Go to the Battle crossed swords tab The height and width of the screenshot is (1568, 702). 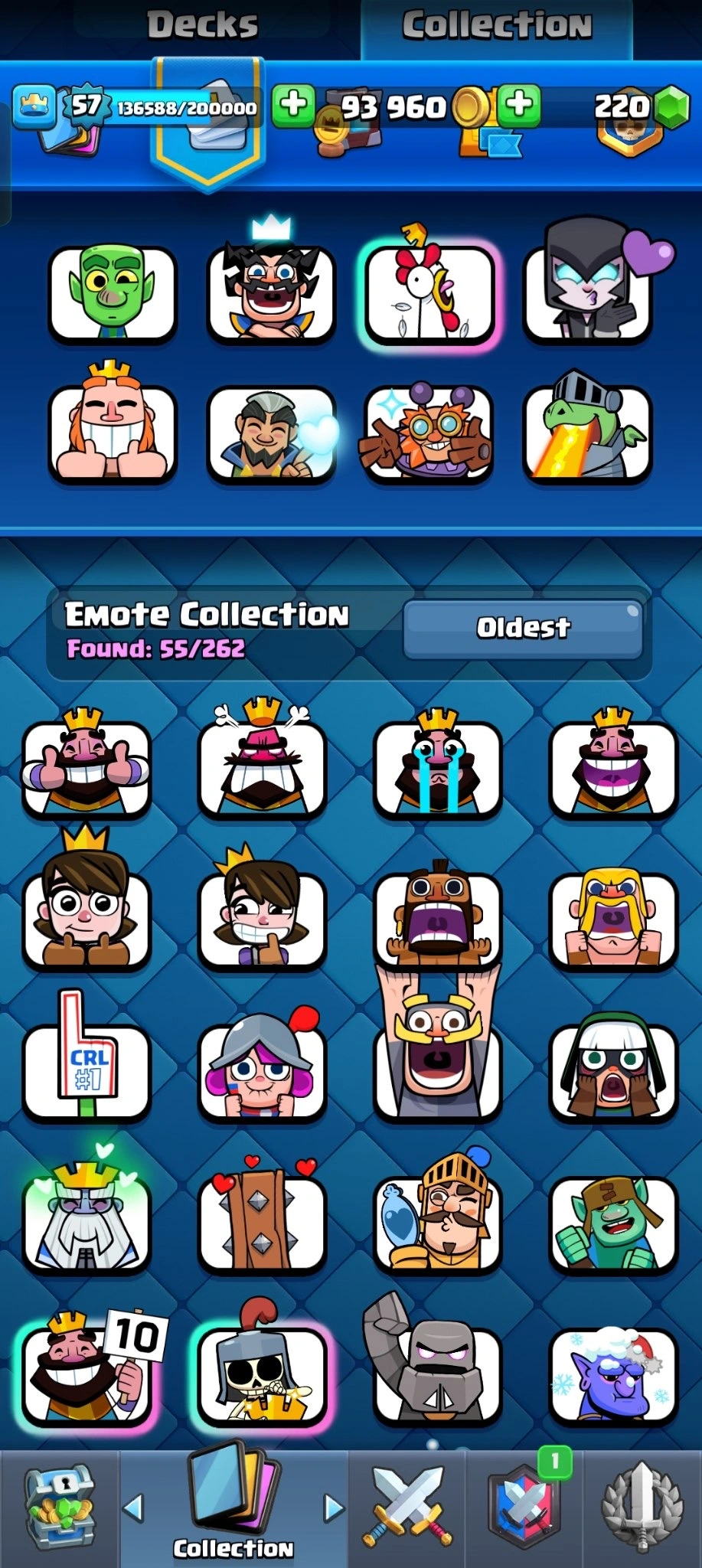click(x=408, y=1508)
